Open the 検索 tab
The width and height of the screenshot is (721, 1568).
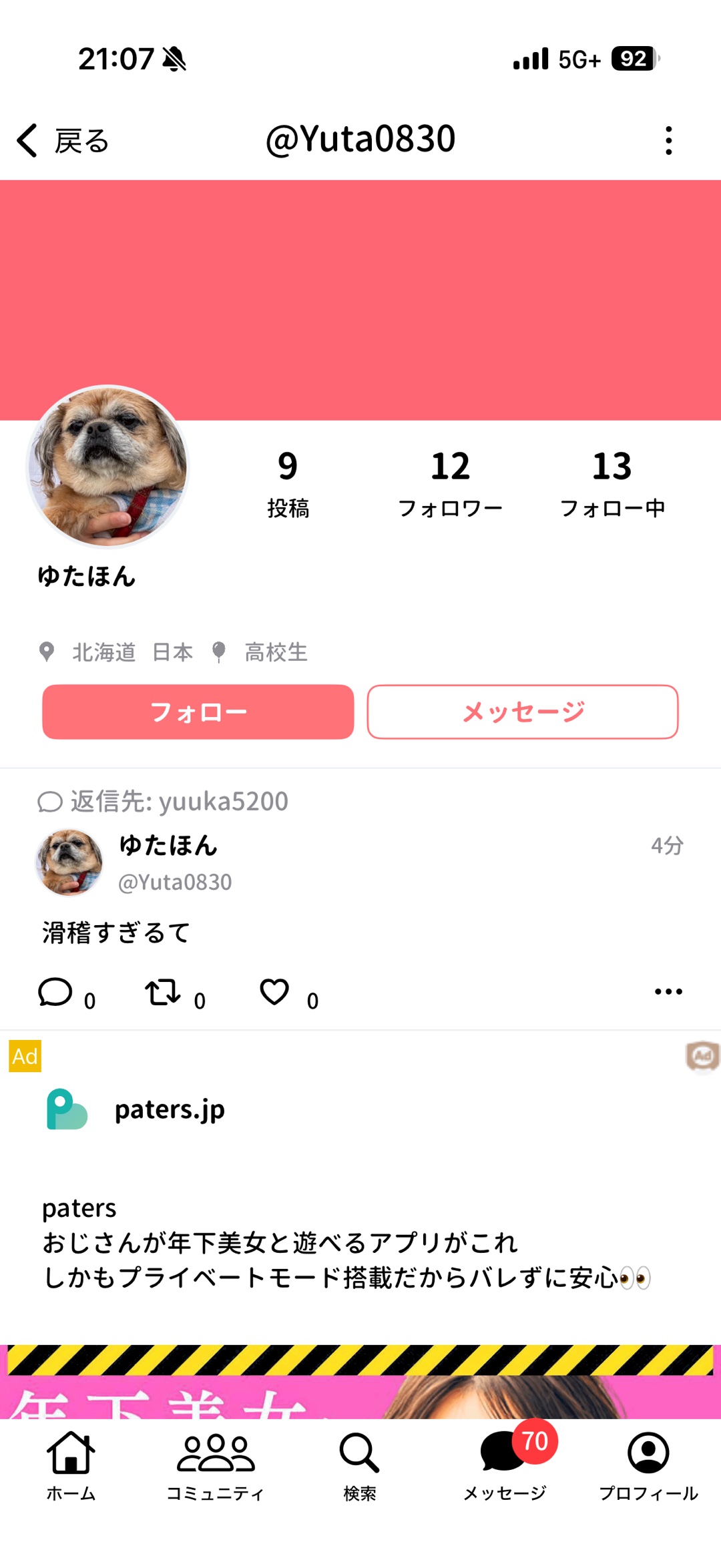pos(360,1466)
